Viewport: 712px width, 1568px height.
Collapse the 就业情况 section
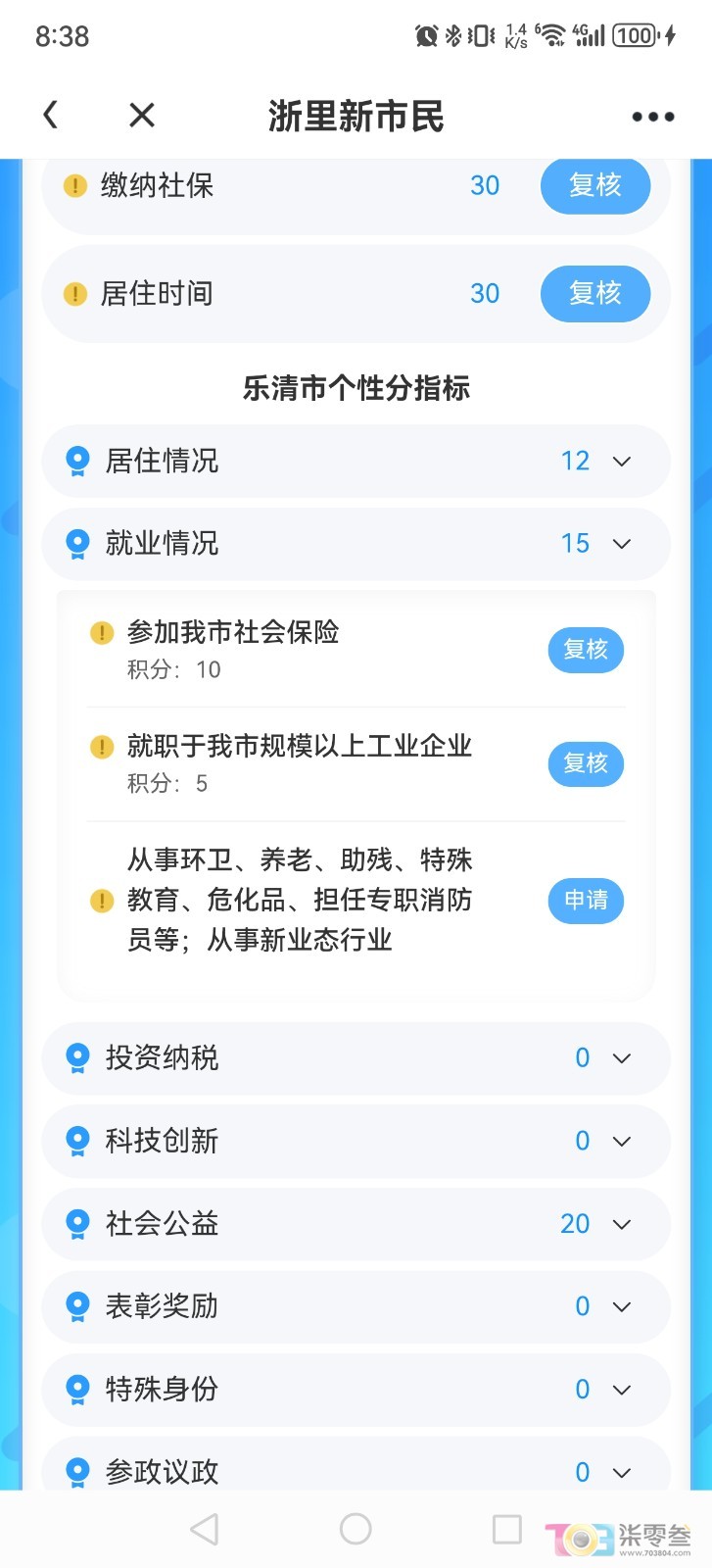point(623,544)
